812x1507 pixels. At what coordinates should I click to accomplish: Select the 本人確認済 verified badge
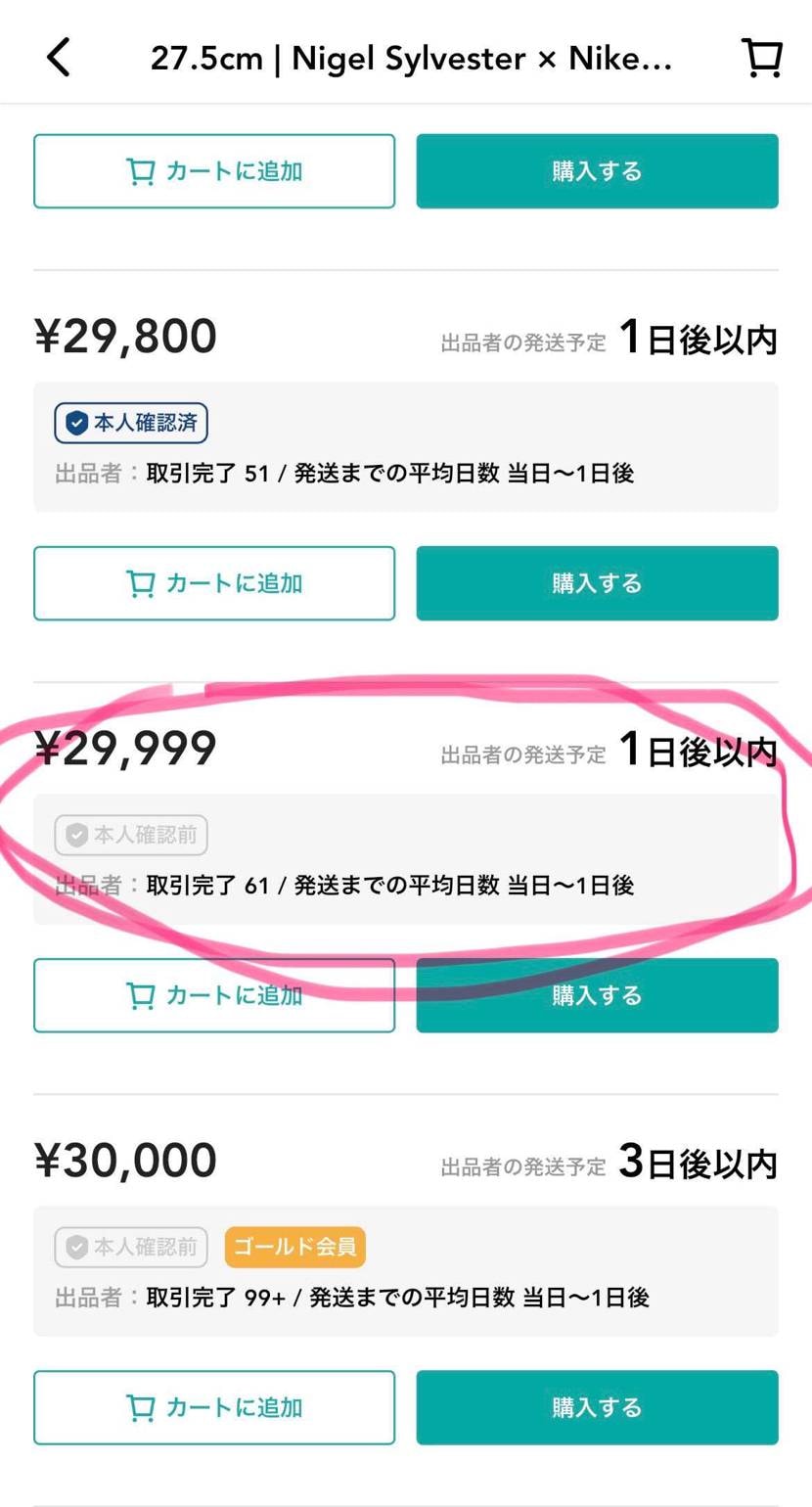pos(130,423)
